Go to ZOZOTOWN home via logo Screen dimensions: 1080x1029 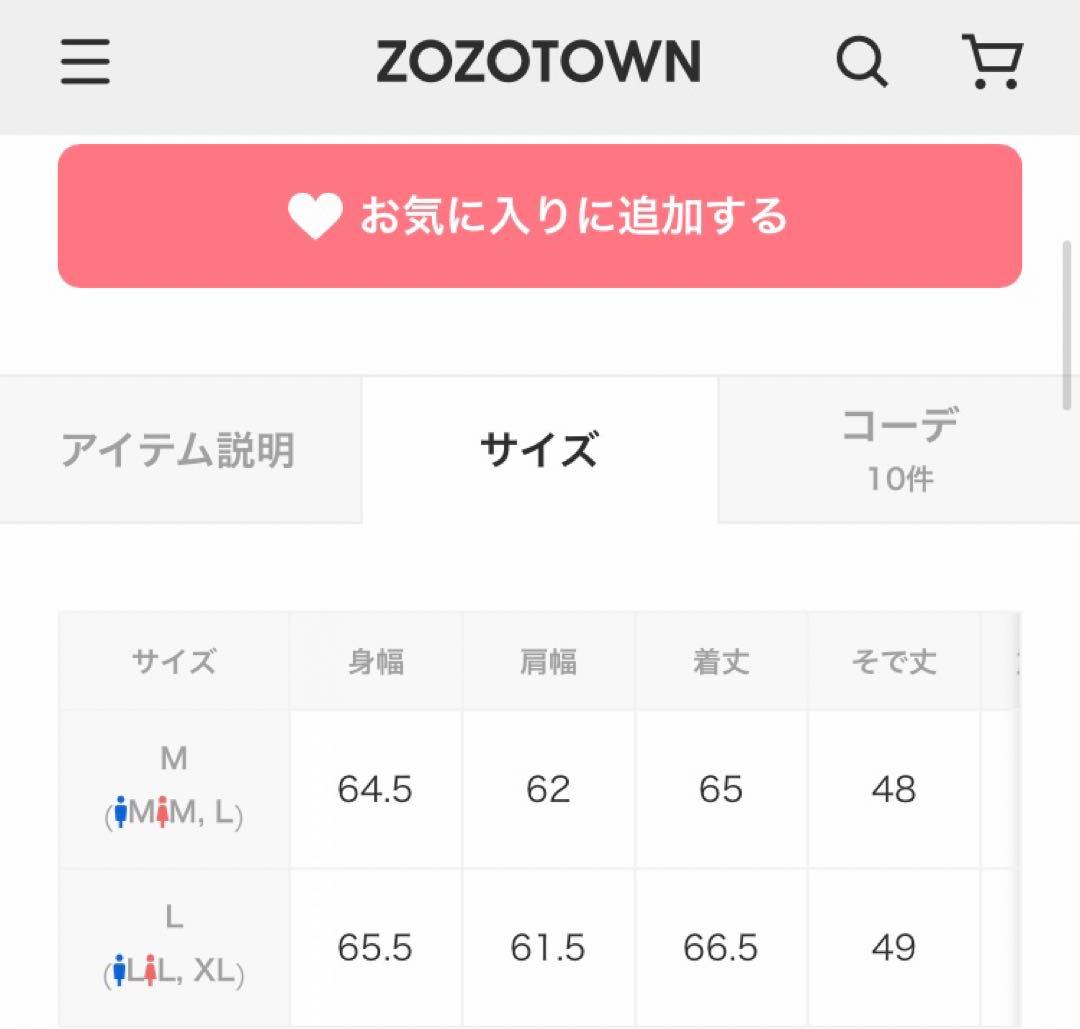[538, 63]
